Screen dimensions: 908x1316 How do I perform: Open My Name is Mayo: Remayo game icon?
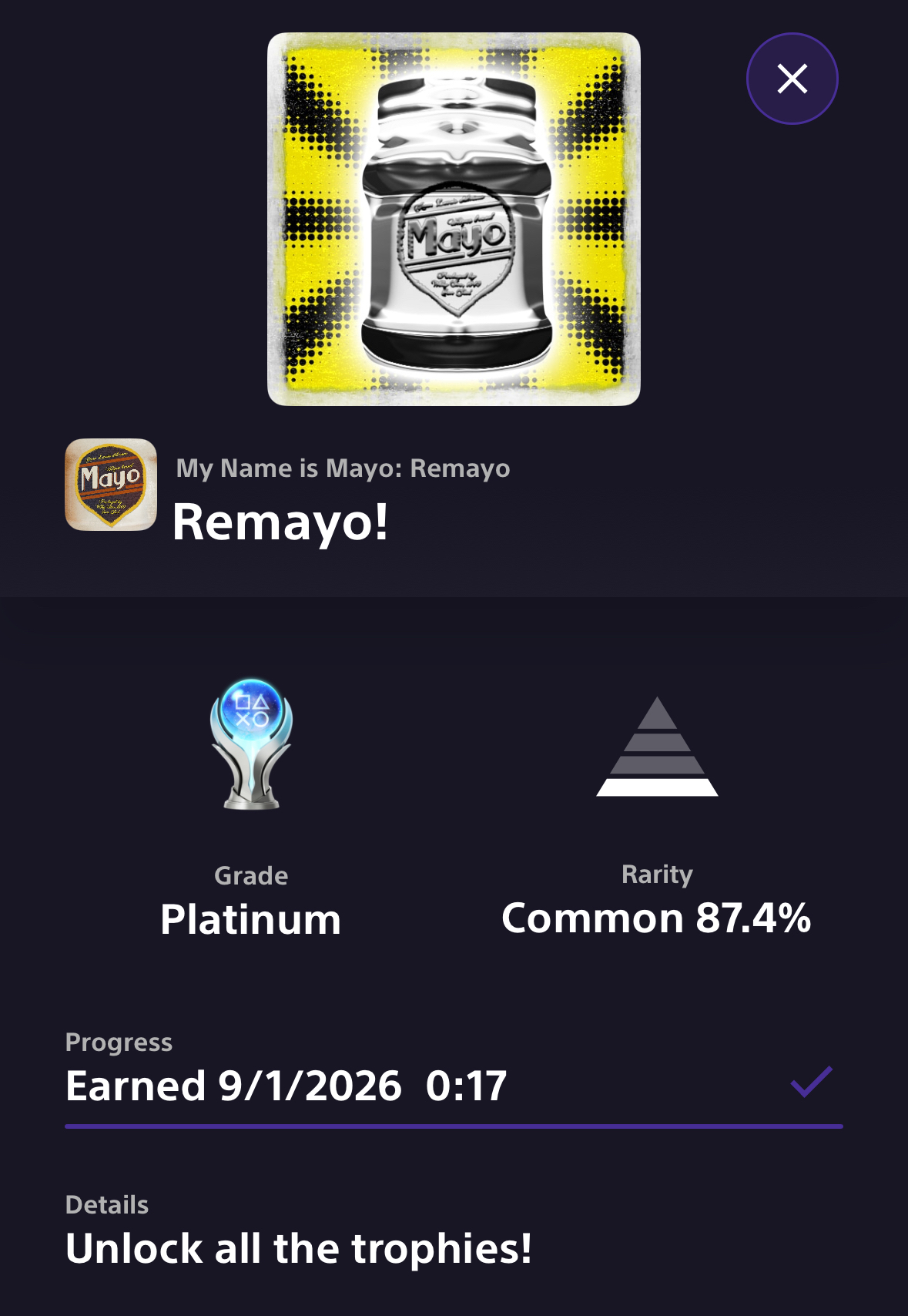[111, 485]
